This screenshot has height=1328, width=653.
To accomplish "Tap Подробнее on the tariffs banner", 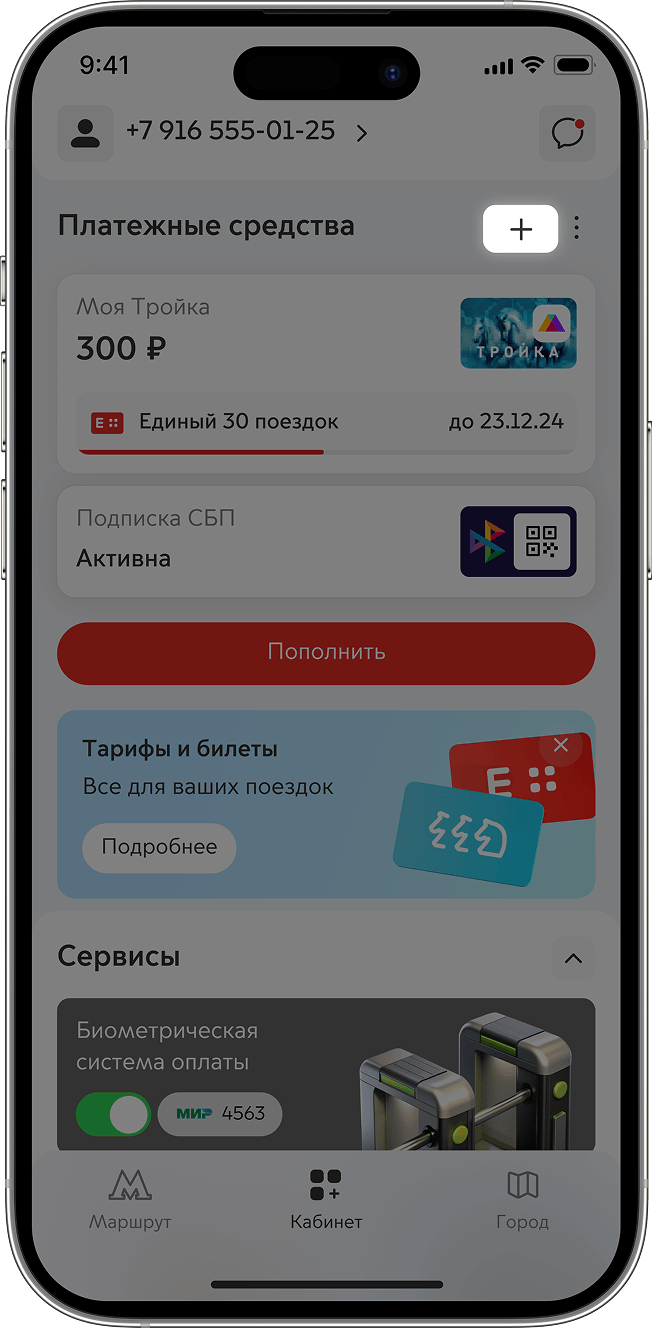I will tap(159, 847).
